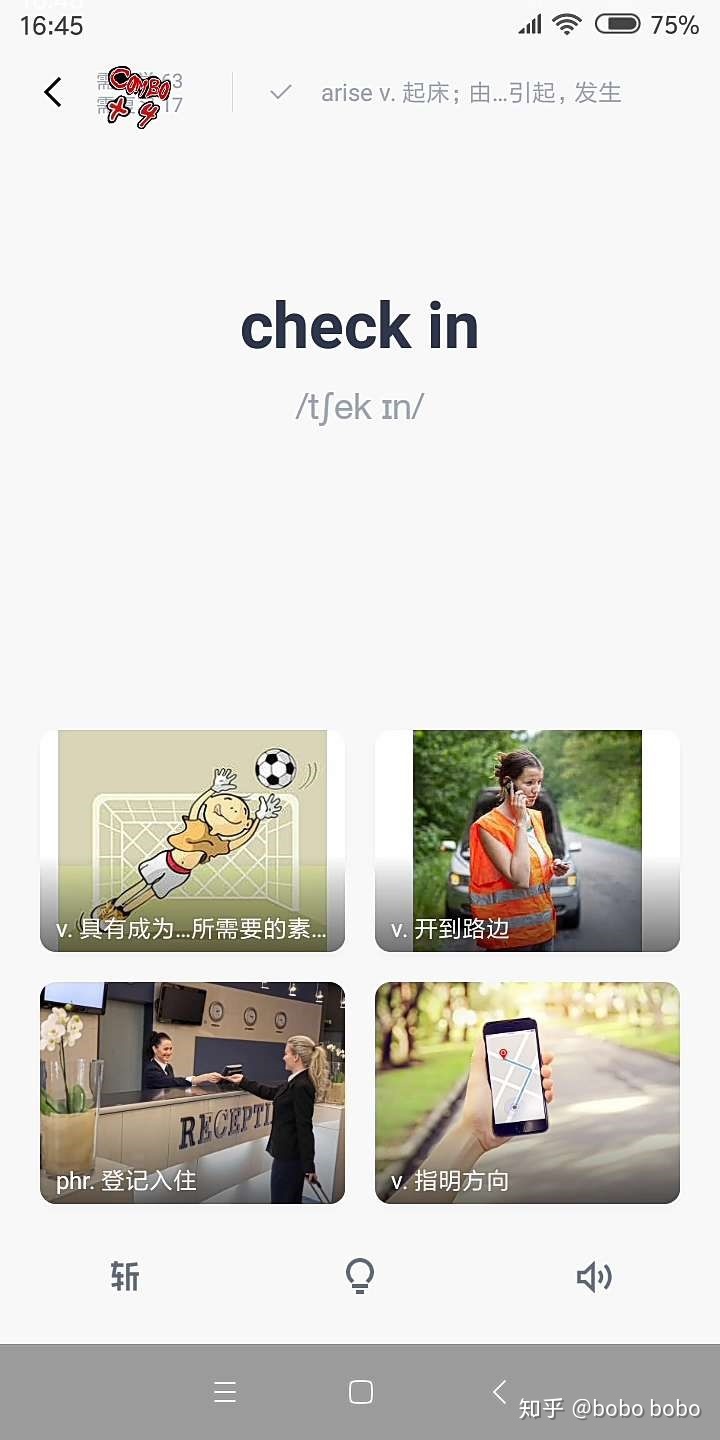Tap the back arrow to exit quiz

tap(52, 92)
